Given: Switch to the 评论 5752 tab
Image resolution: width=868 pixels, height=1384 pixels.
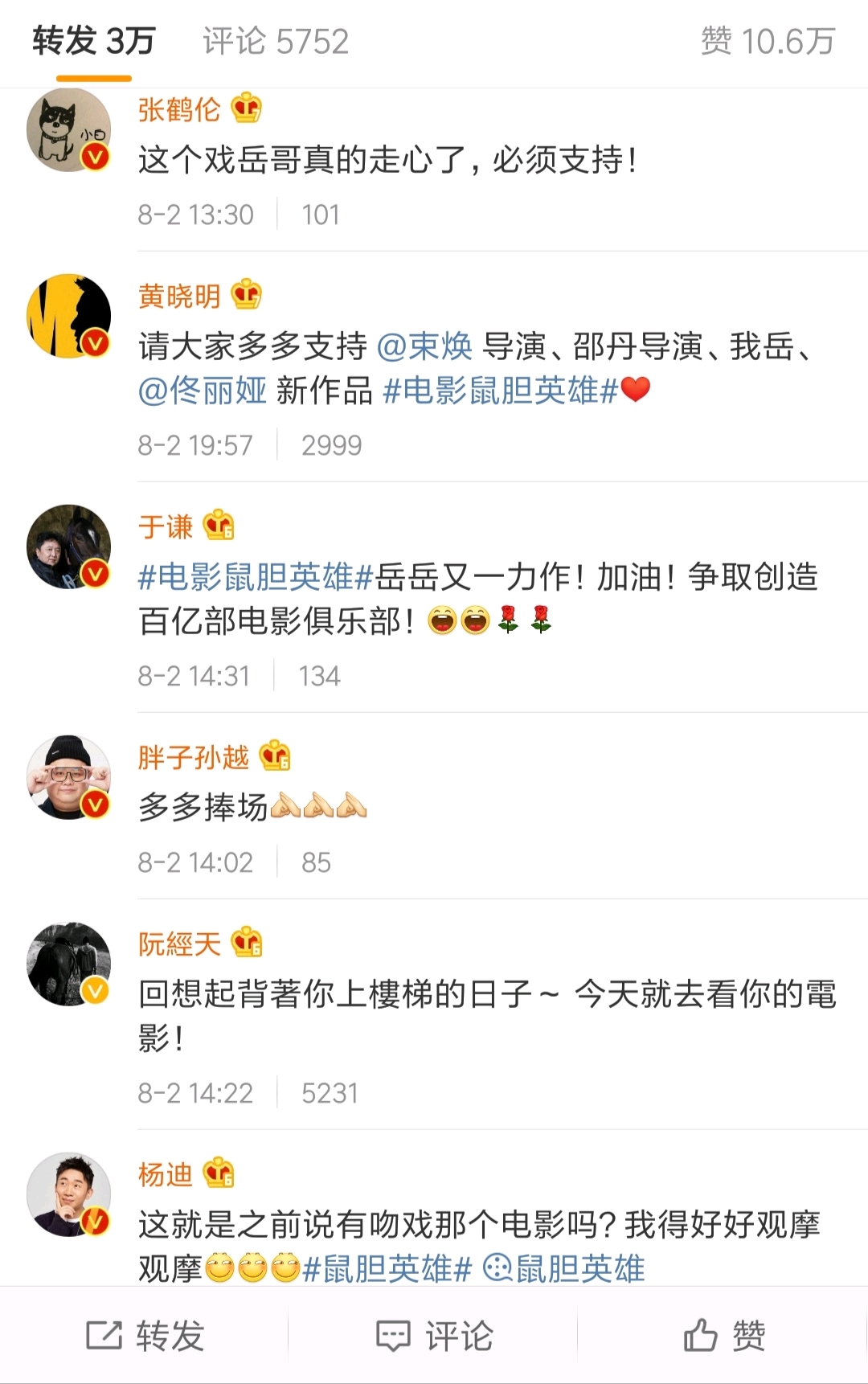Looking at the screenshot, I should [276, 42].
